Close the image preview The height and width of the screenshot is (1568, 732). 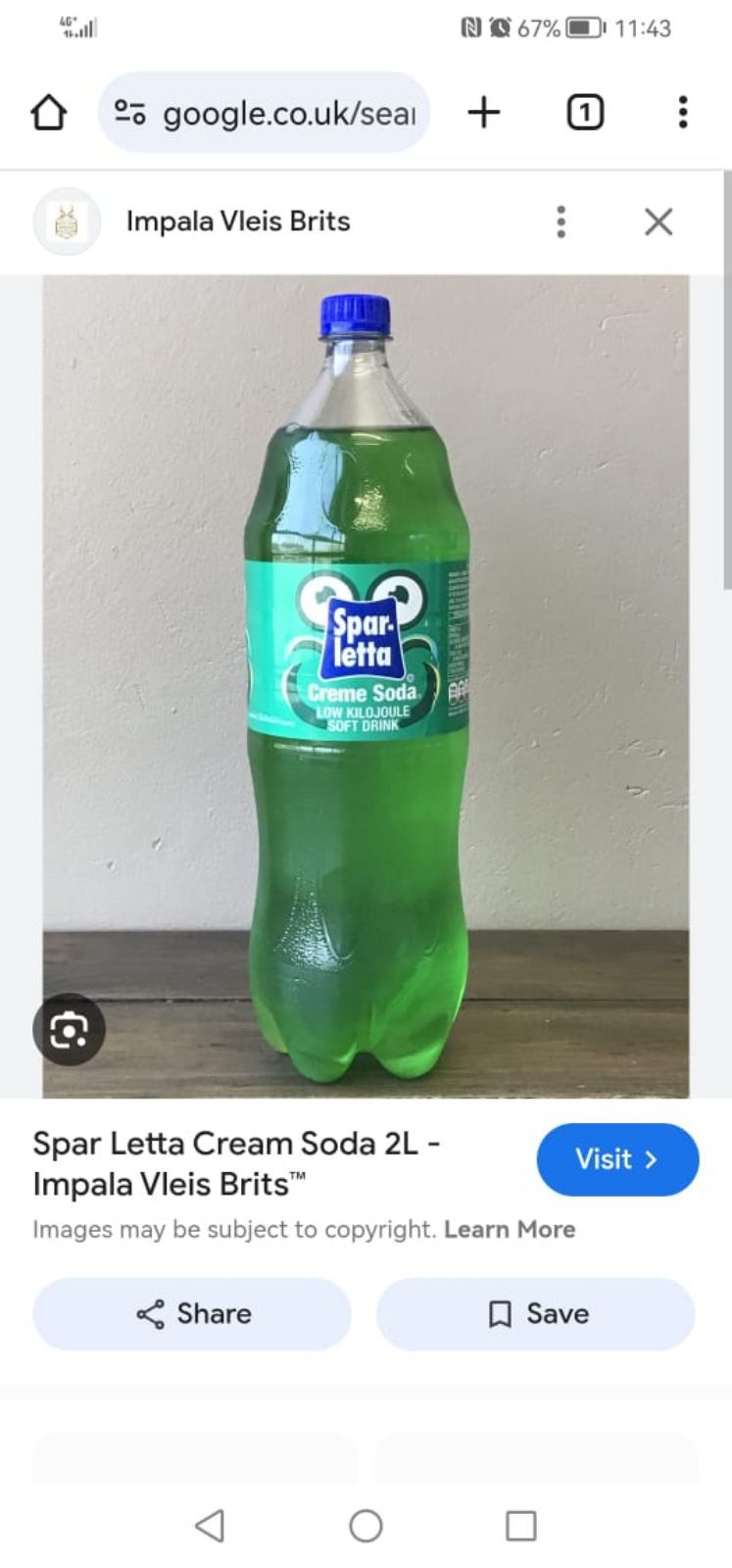(659, 221)
